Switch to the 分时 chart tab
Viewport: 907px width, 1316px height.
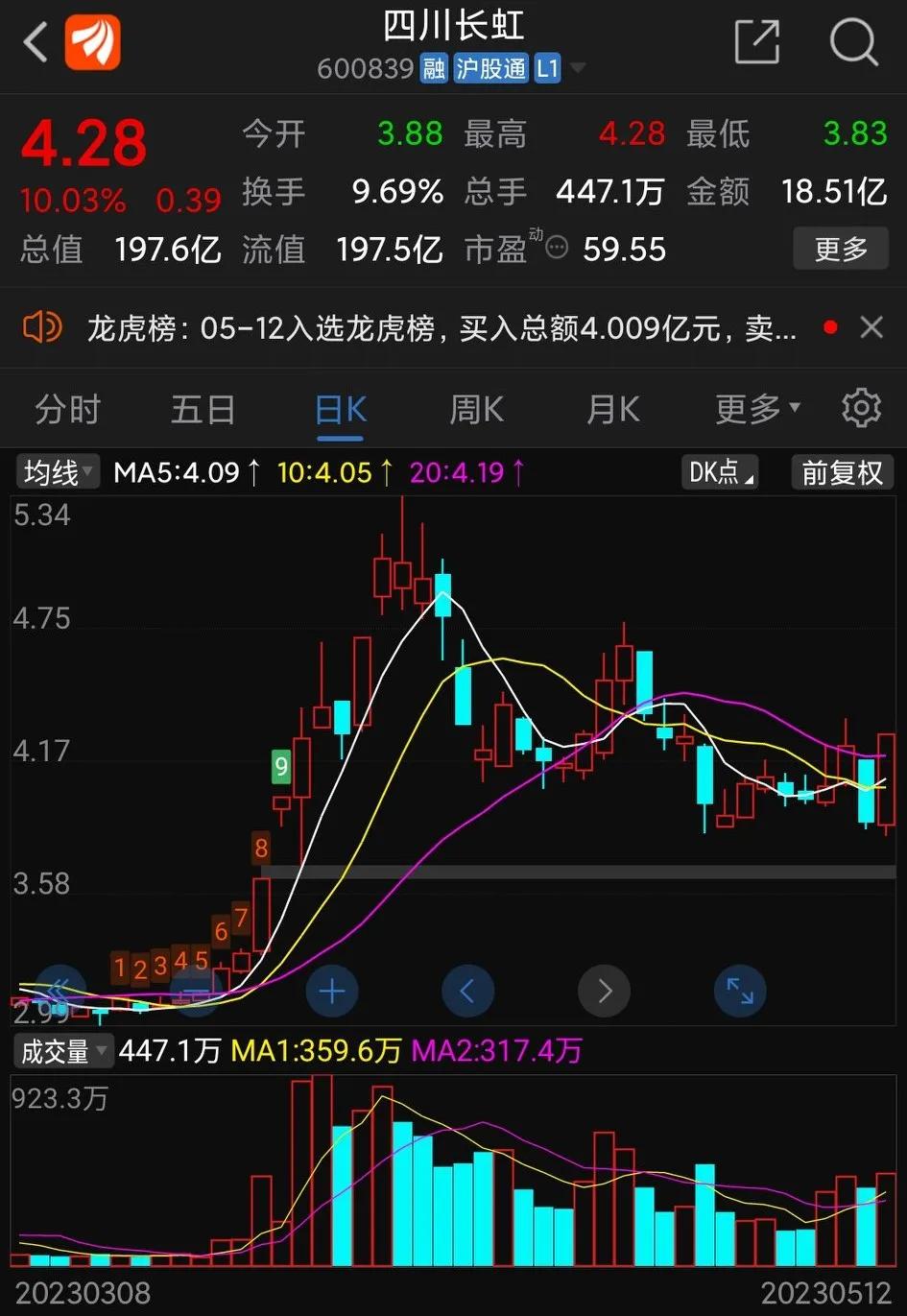coord(67,410)
